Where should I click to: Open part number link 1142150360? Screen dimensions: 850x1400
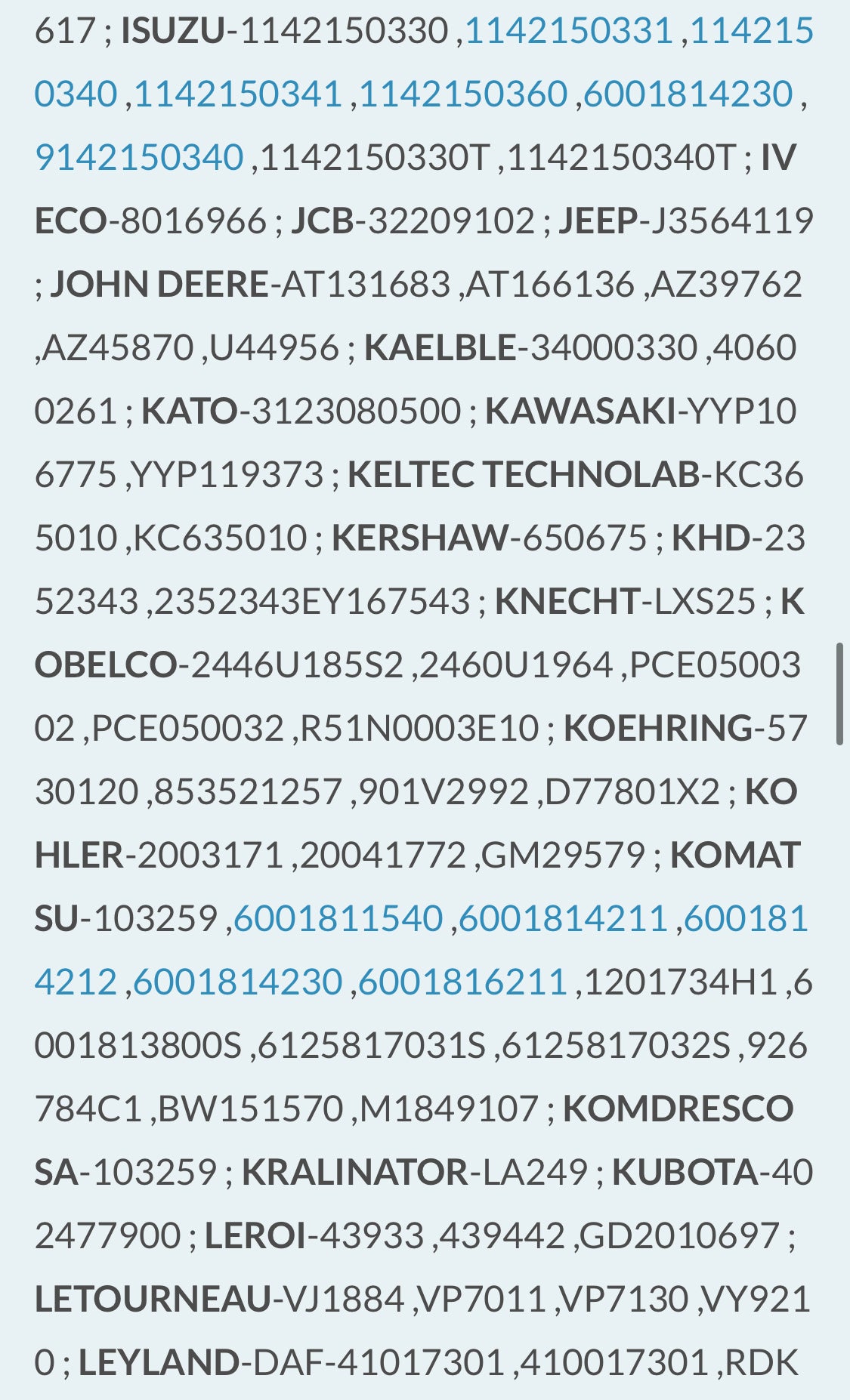463,95
